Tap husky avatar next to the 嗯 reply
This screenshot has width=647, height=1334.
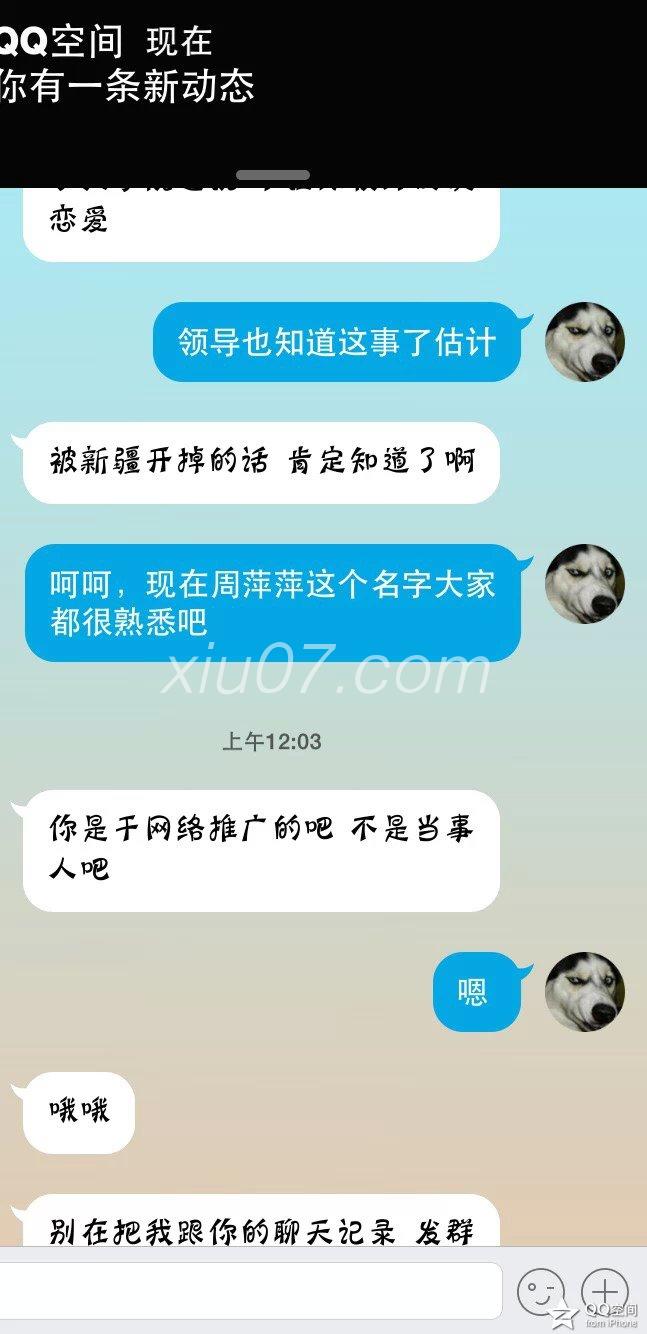585,991
